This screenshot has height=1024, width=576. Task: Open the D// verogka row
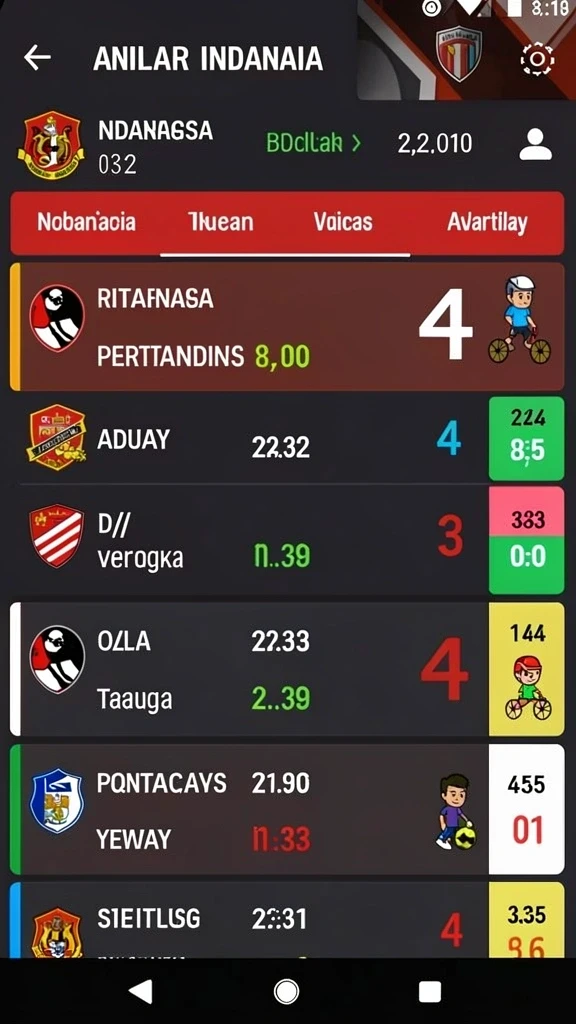point(287,539)
